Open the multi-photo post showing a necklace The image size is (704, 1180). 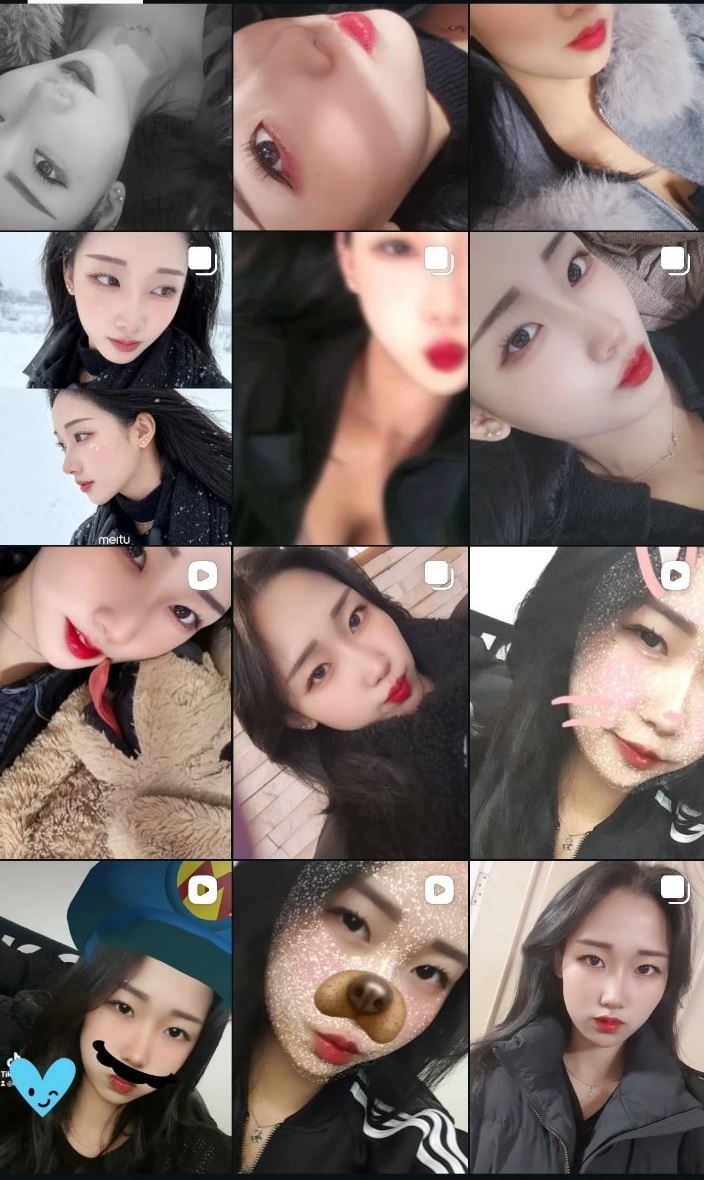tap(587, 388)
